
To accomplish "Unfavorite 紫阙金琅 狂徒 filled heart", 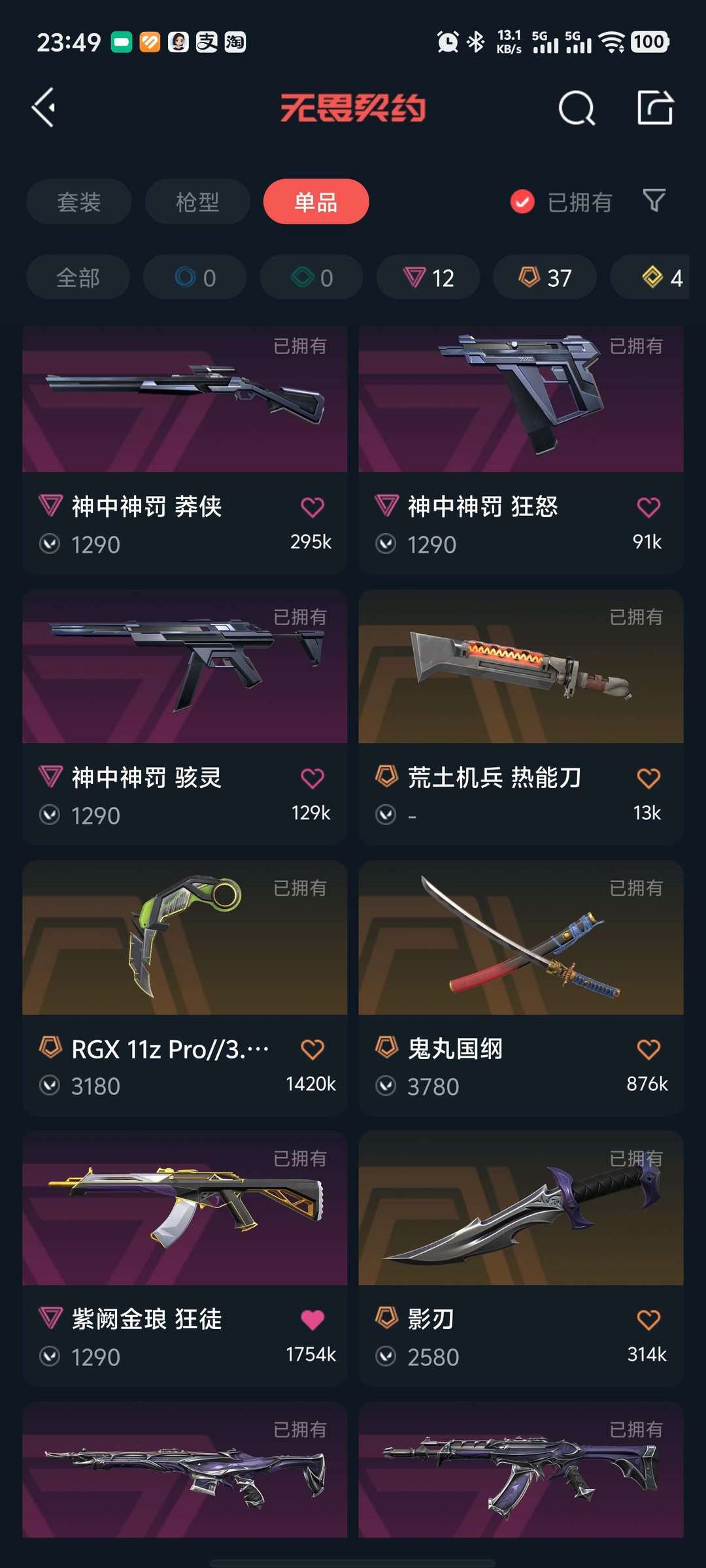I will click(x=313, y=1318).
